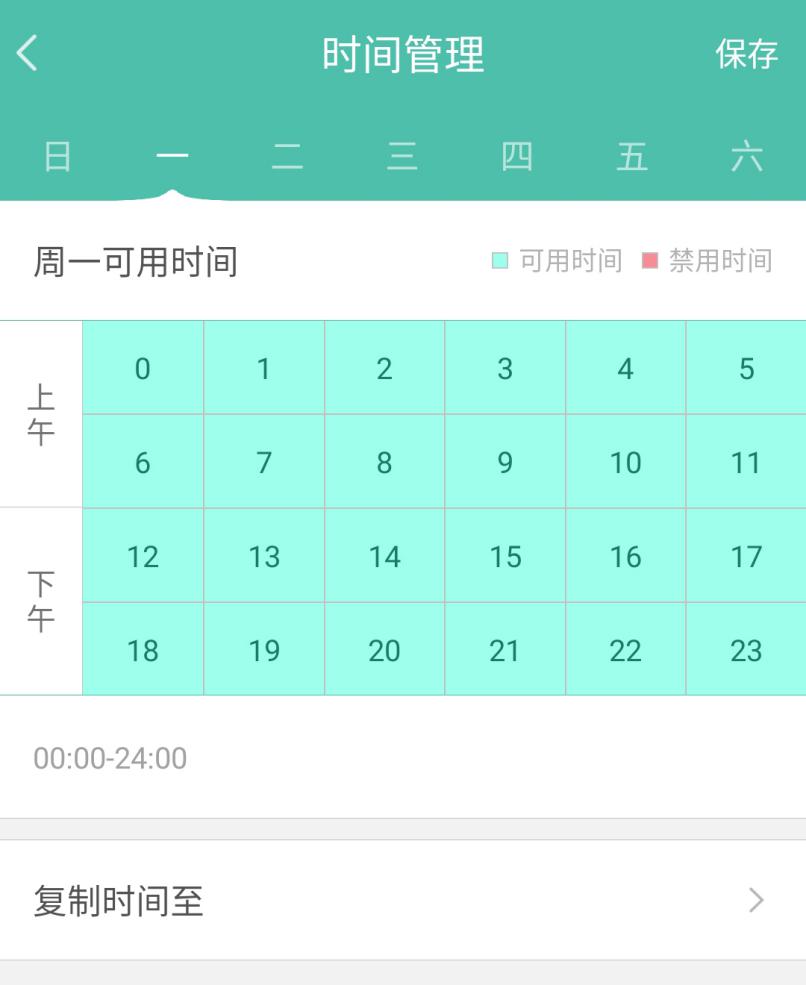This screenshot has width=806, height=985.
Task: Toggle hour 18 availability
Action: (x=142, y=648)
